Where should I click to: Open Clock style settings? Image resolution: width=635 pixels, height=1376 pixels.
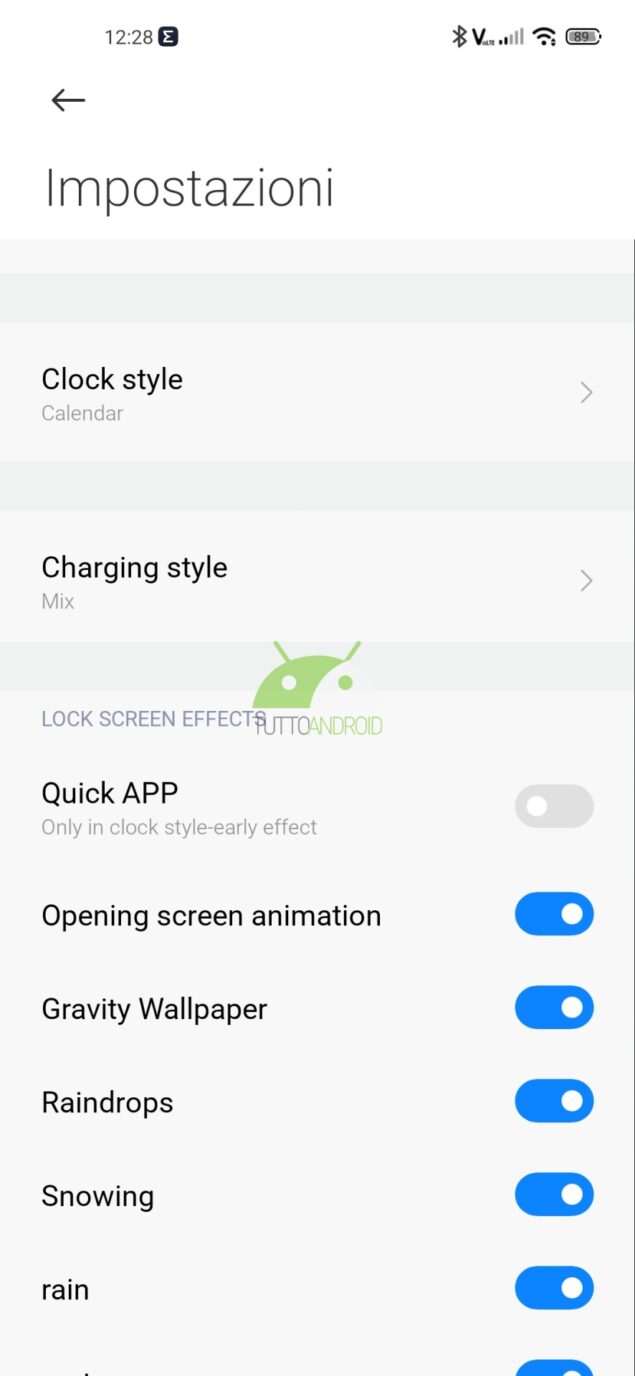317,393
